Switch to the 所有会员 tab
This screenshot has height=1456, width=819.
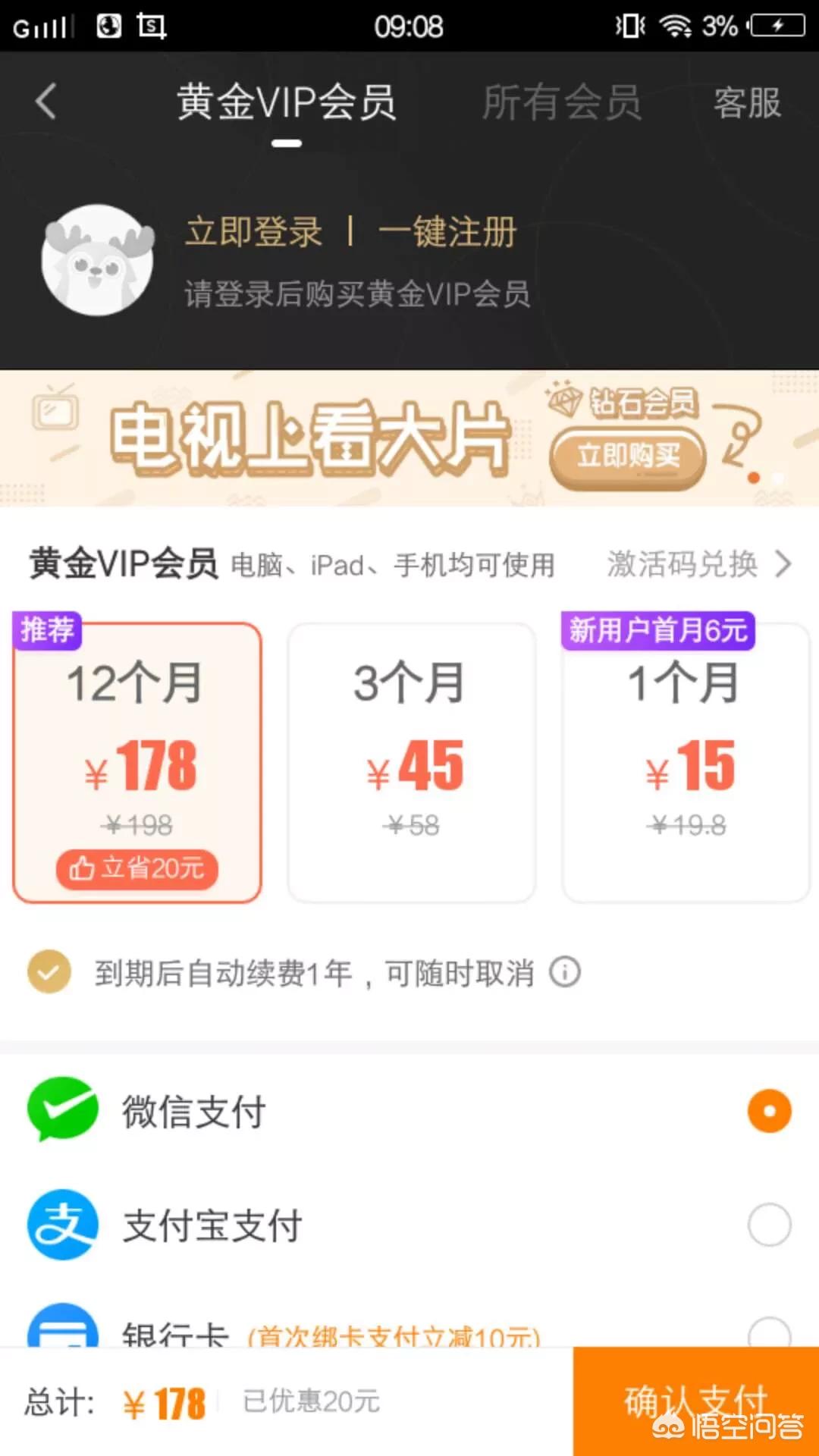(x=562, y=102)
